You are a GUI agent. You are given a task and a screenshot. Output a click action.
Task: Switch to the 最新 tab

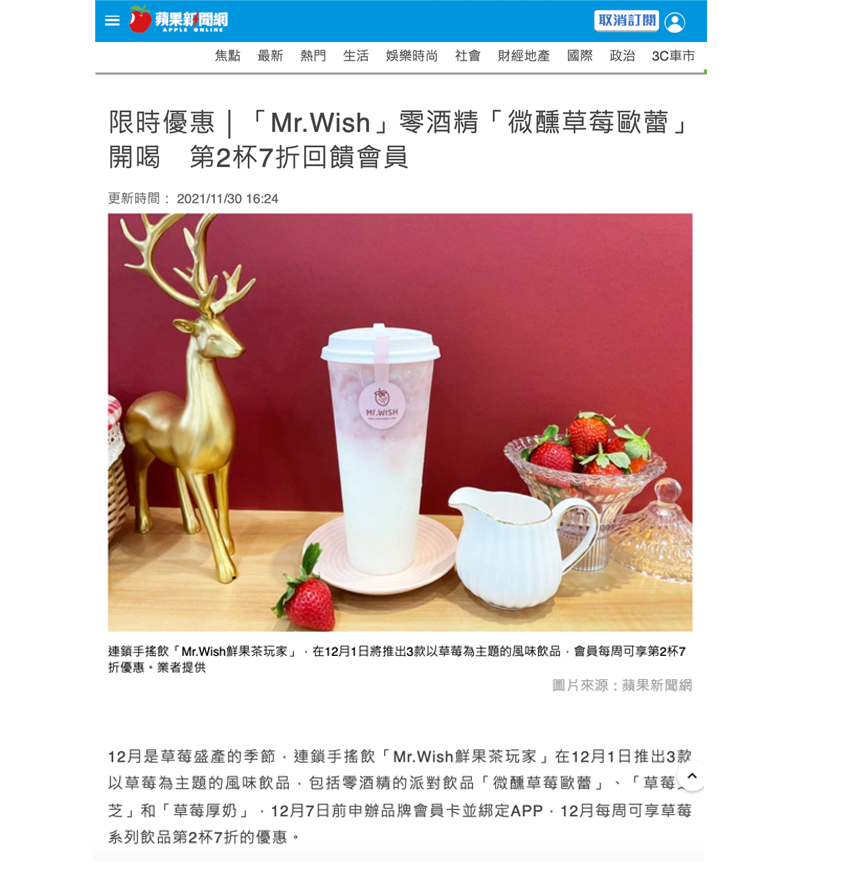coord(270,56)
